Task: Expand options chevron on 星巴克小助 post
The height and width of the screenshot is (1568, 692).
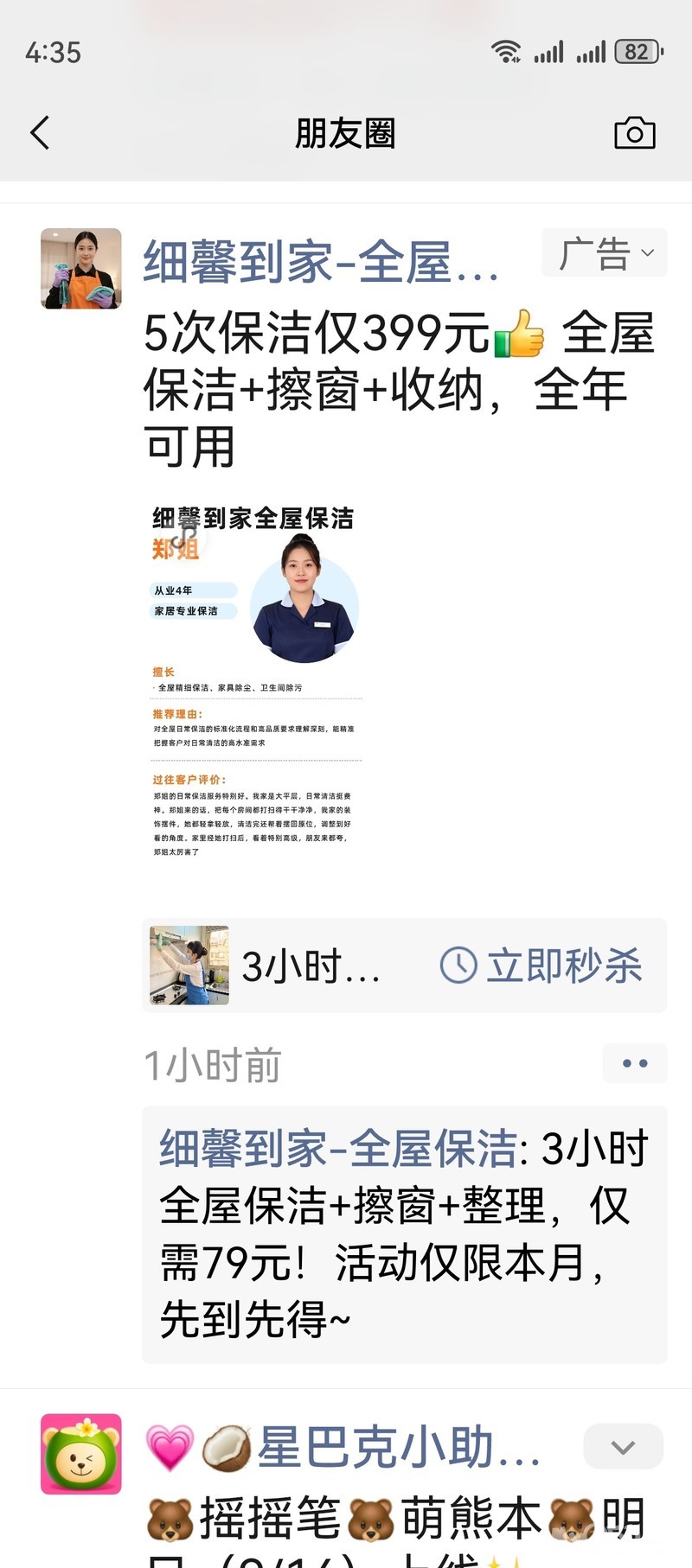Action: 623,1446
